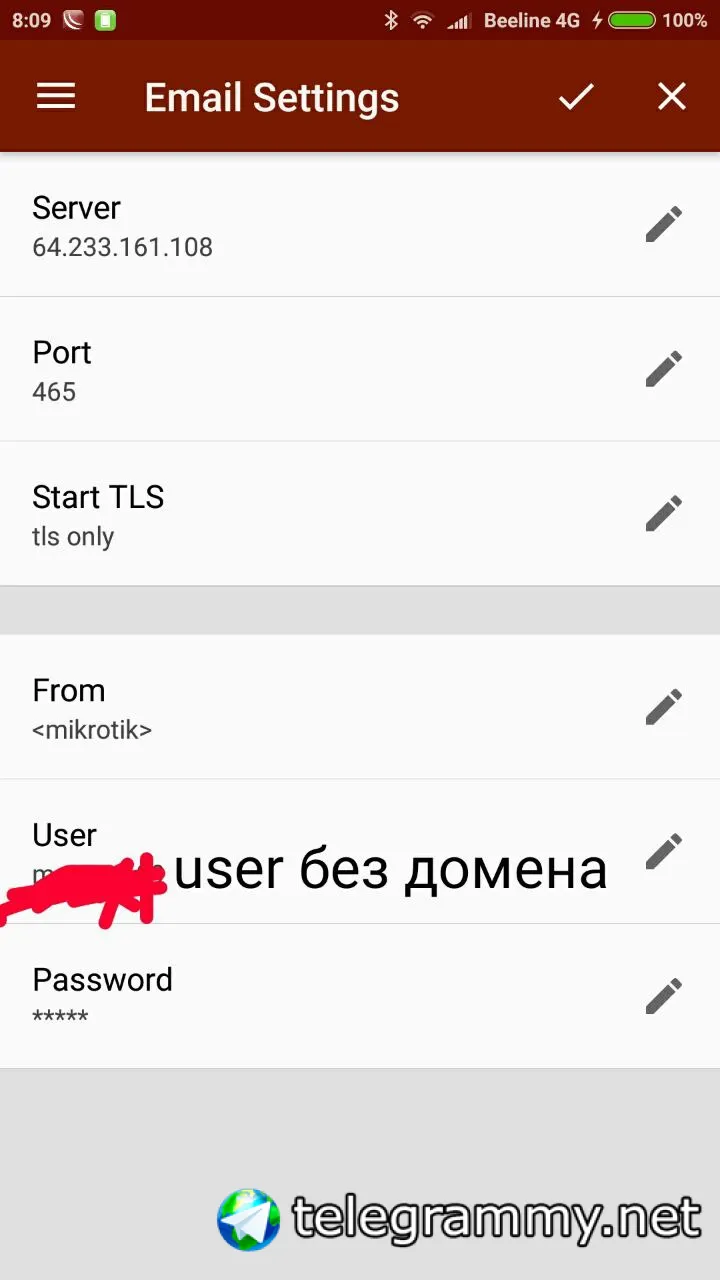Edit the From address

663,707
